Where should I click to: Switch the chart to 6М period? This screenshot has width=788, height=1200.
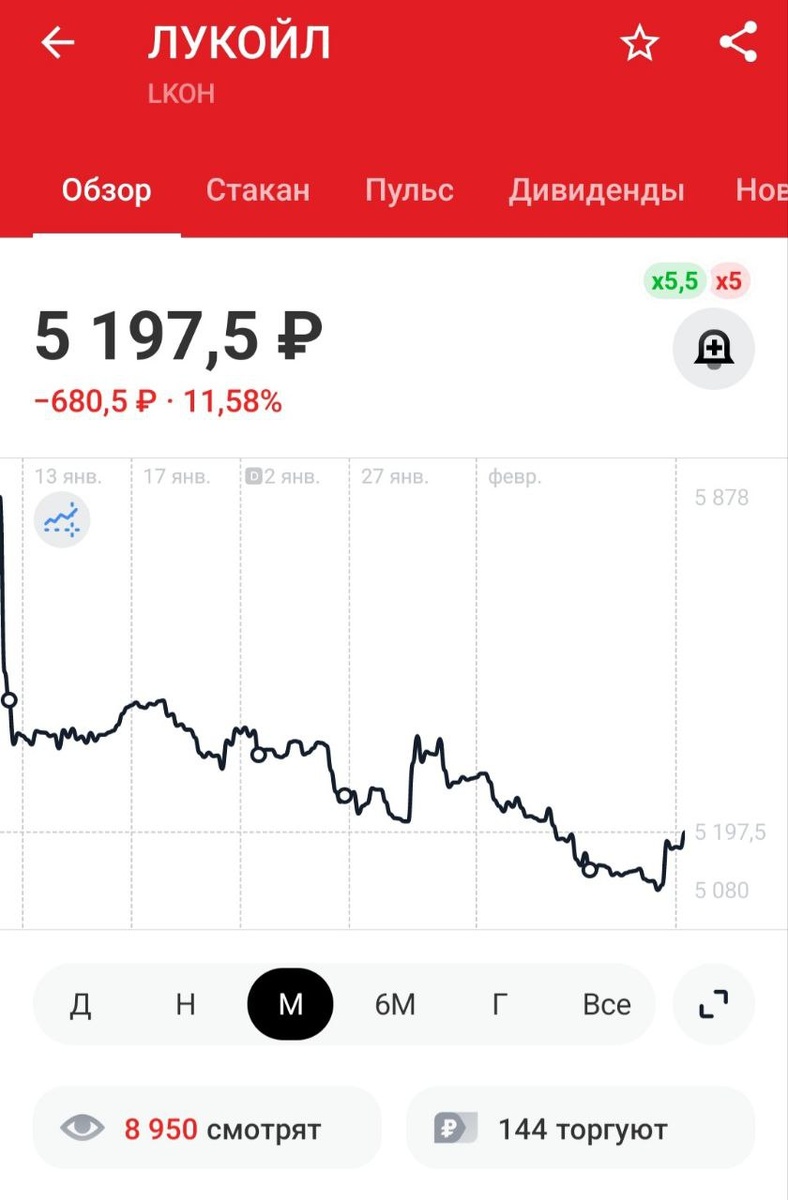click(x=395, y=1004)
